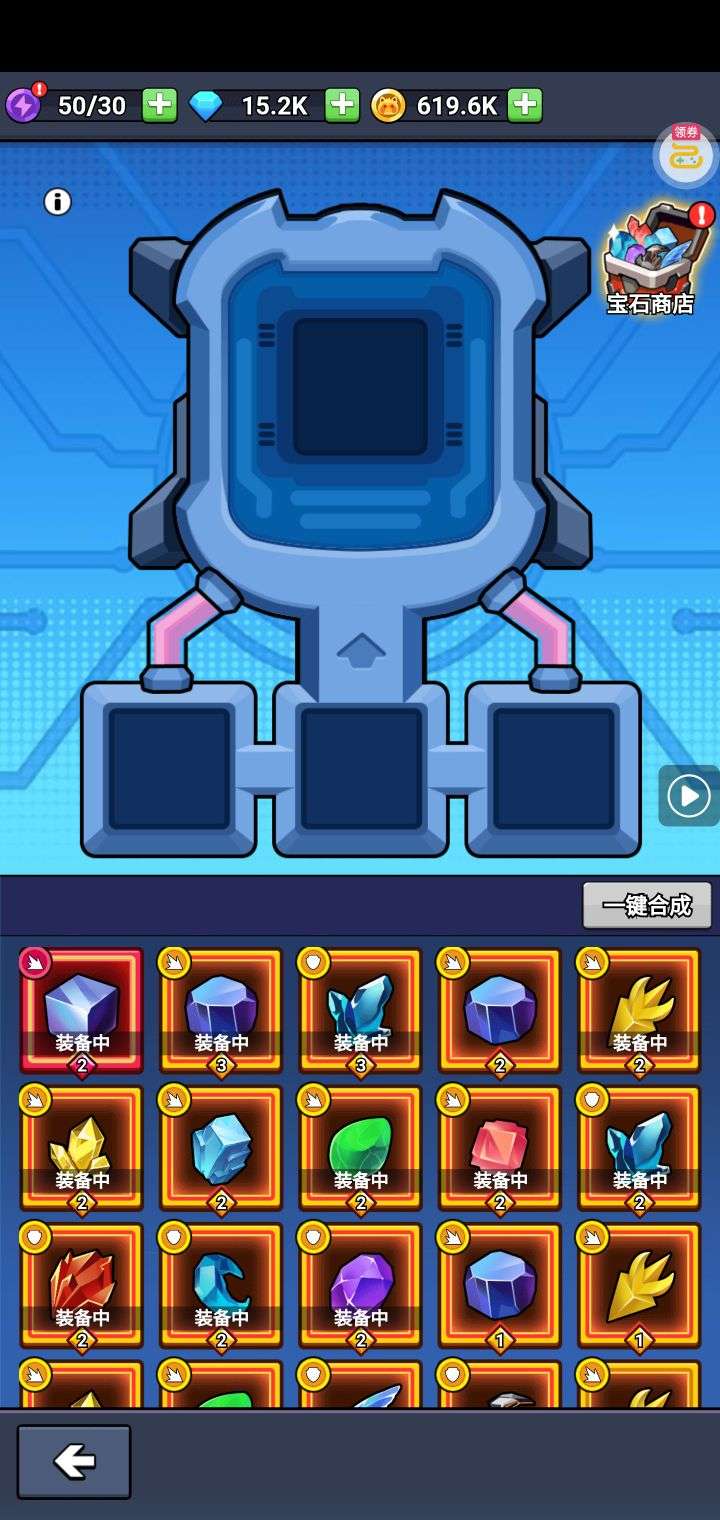Select the purple oval gem marked 装备中
The width and height of the screenshot is (720, 1520).
coord(361,1285)
